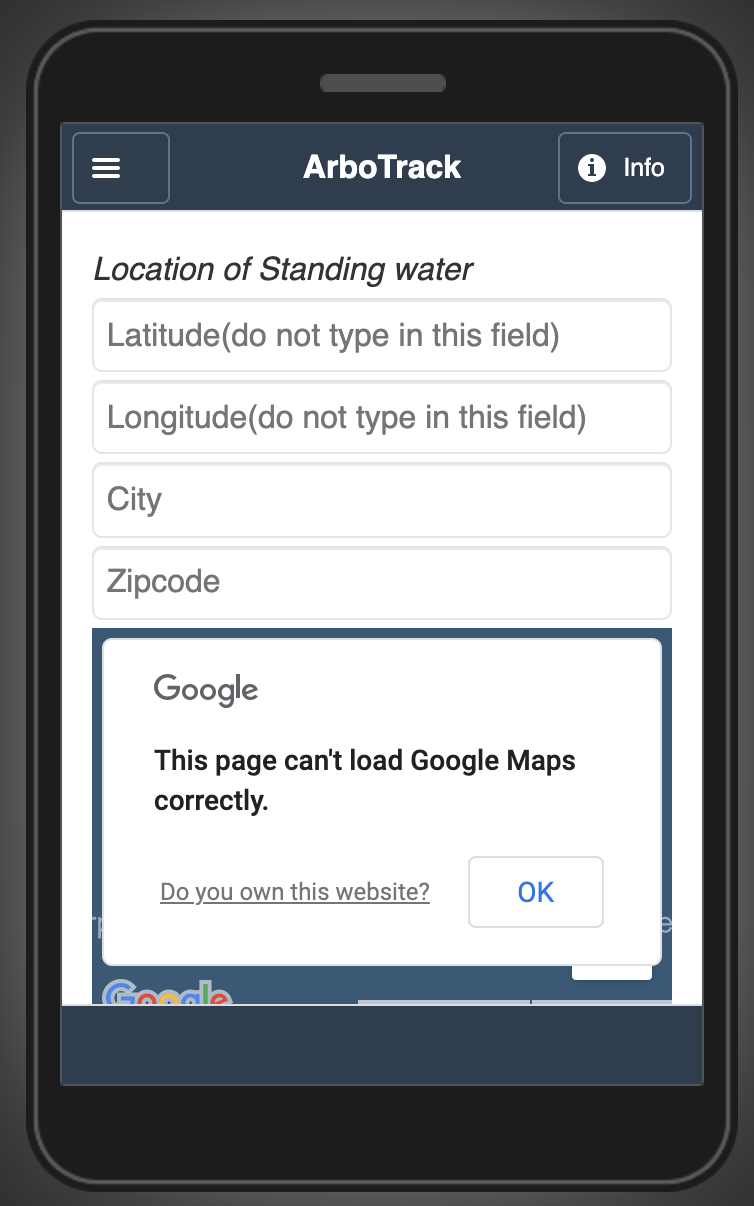754x1206 pixels.
Task: Tap the Latitude field
Action: pos(381,335)
